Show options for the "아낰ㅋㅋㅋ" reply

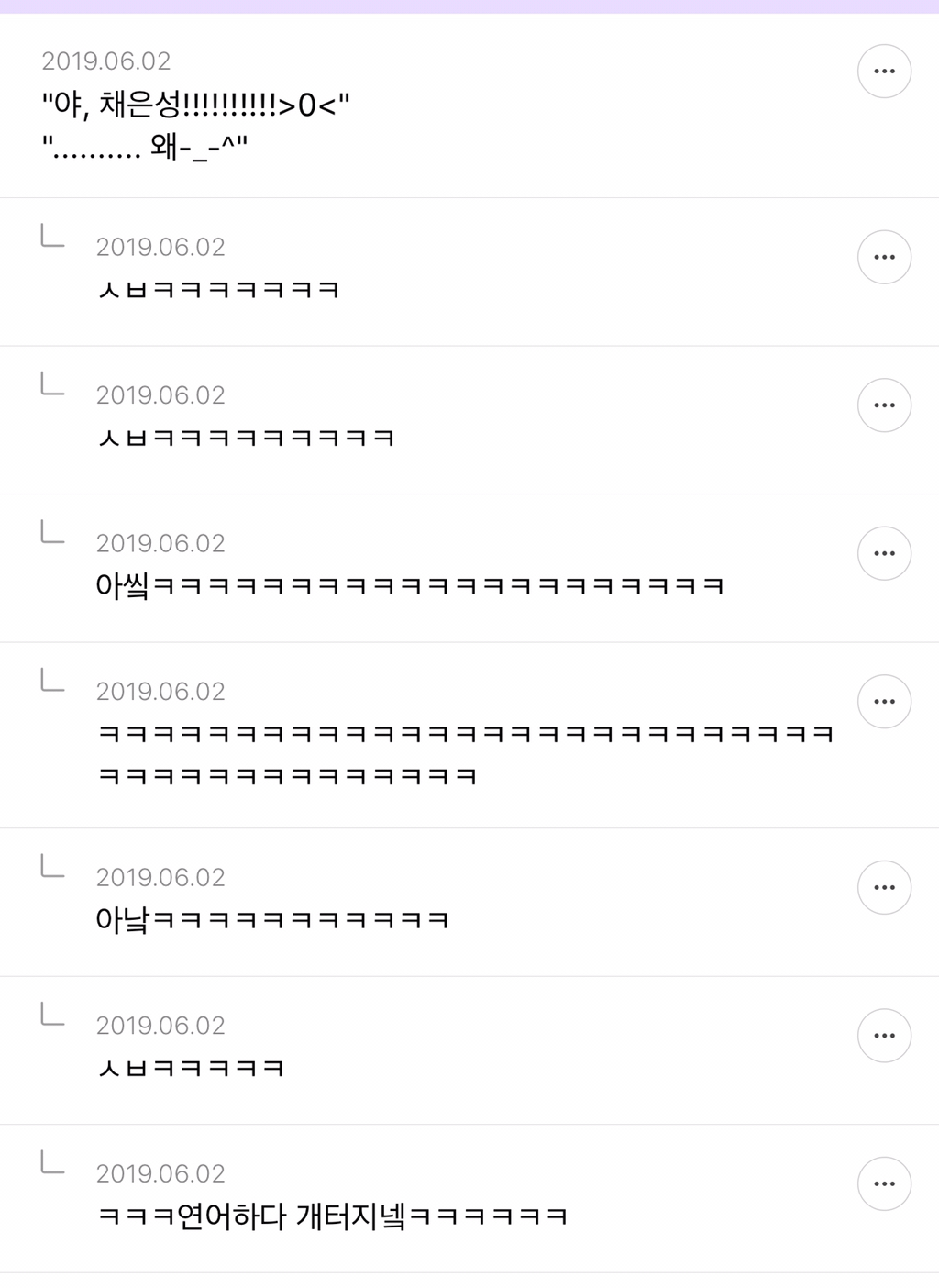pos(884,887)
